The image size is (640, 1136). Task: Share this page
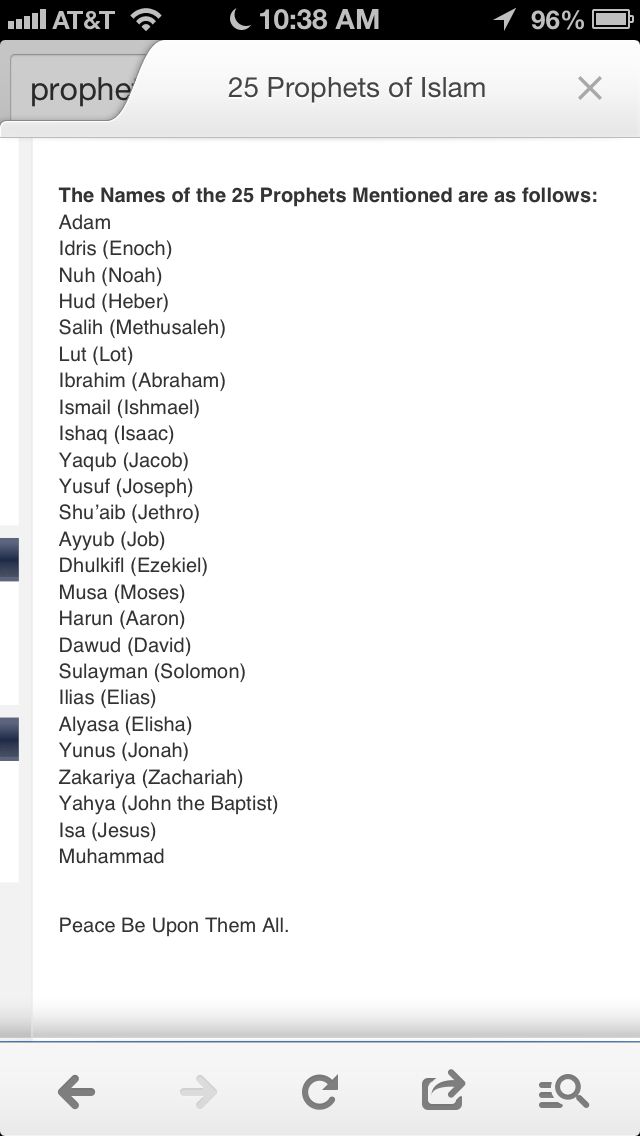click(443, 1090)
